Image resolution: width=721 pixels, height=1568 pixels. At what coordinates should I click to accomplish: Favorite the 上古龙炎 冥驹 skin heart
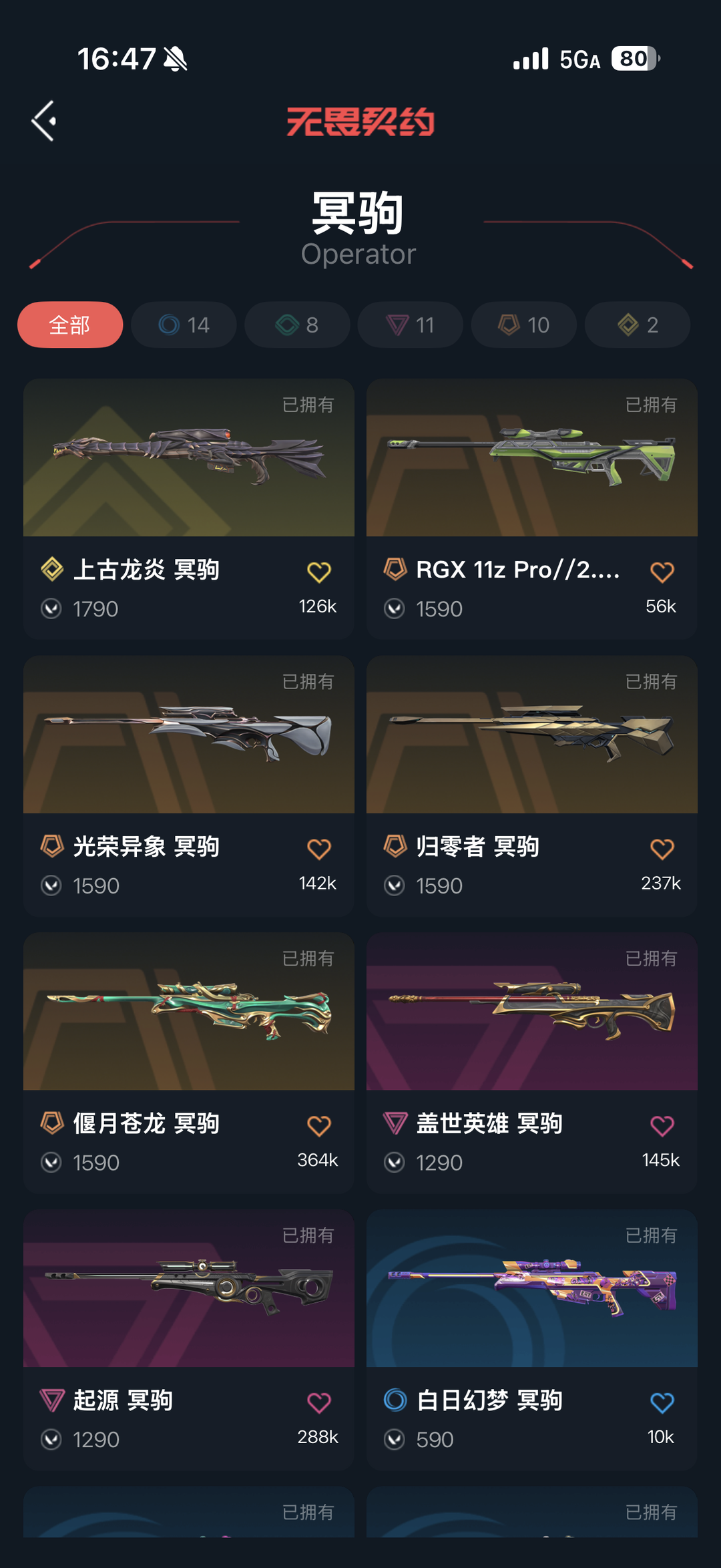tap(319, 572)
